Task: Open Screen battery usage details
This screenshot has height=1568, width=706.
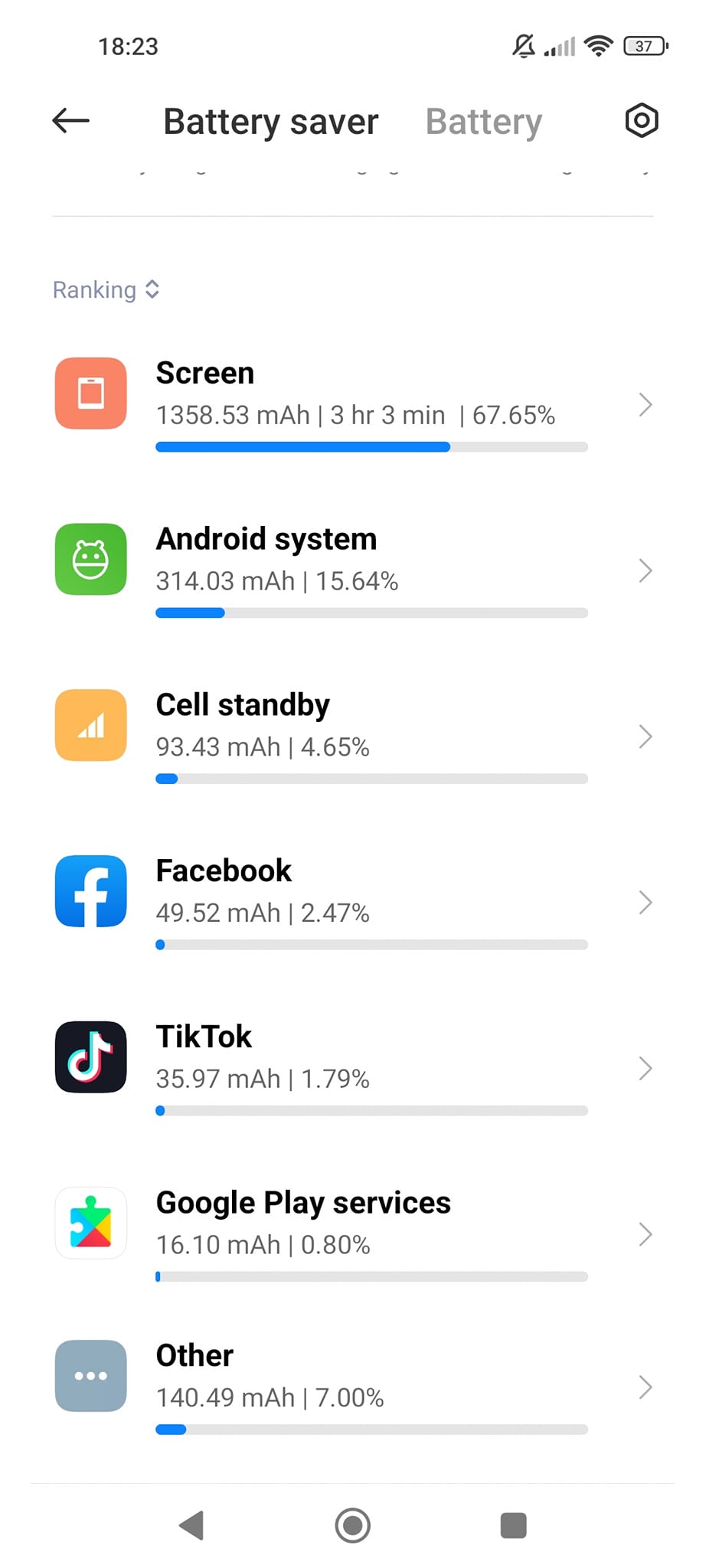Action: 353,404
